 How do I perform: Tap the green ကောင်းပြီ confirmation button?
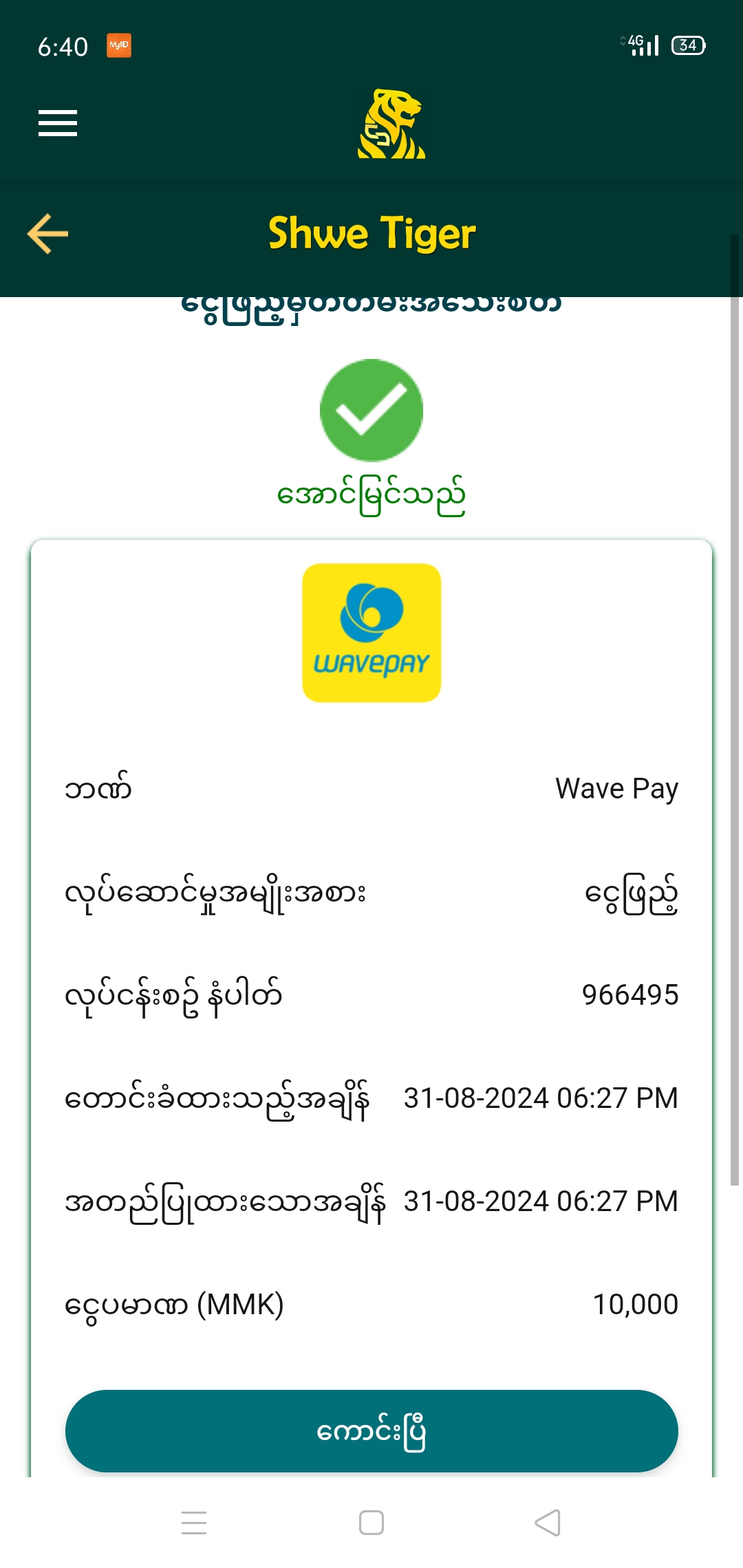(x=371, y=1430)
